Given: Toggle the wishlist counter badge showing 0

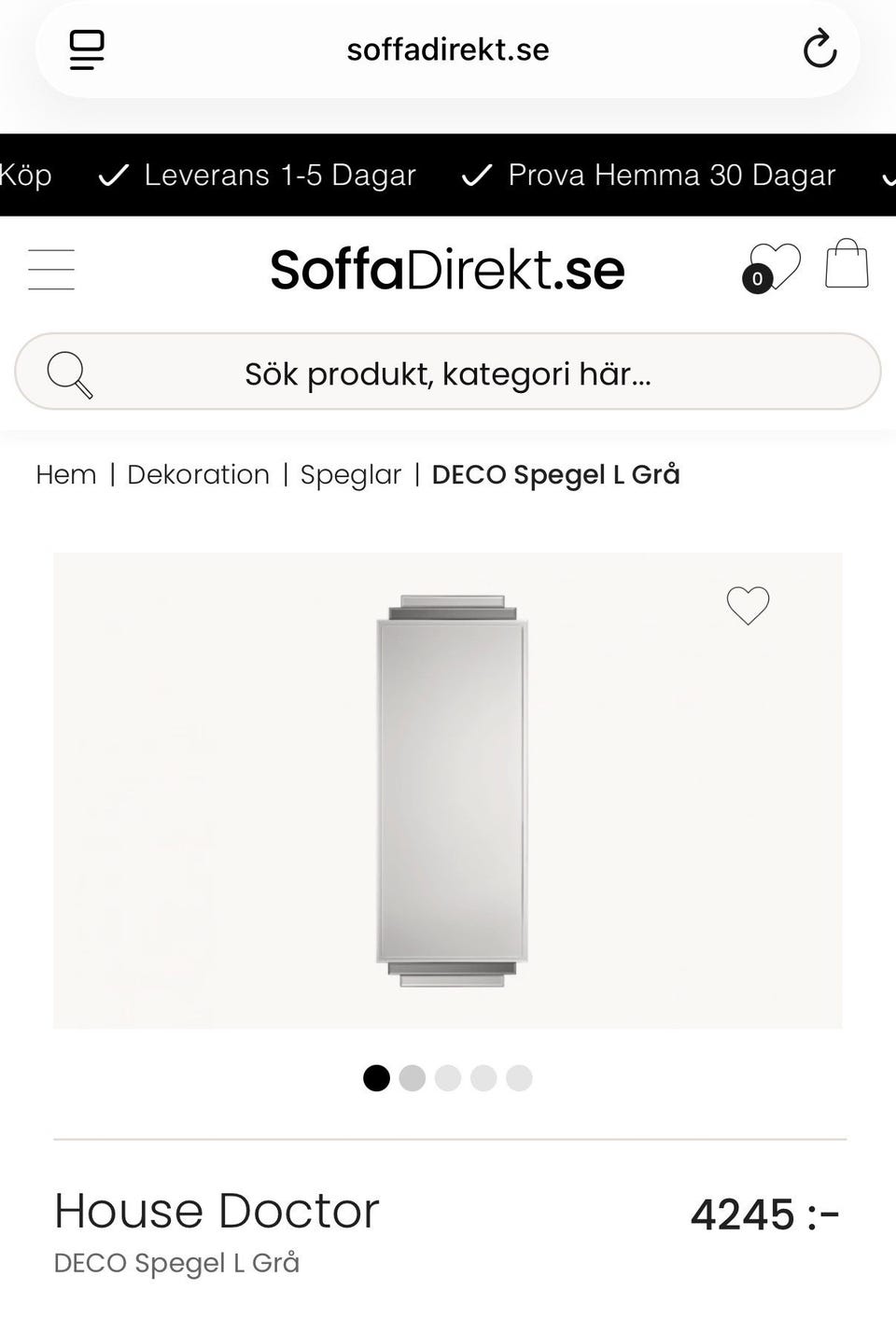Looking at the screenshot, I should [x=756, y=279].
